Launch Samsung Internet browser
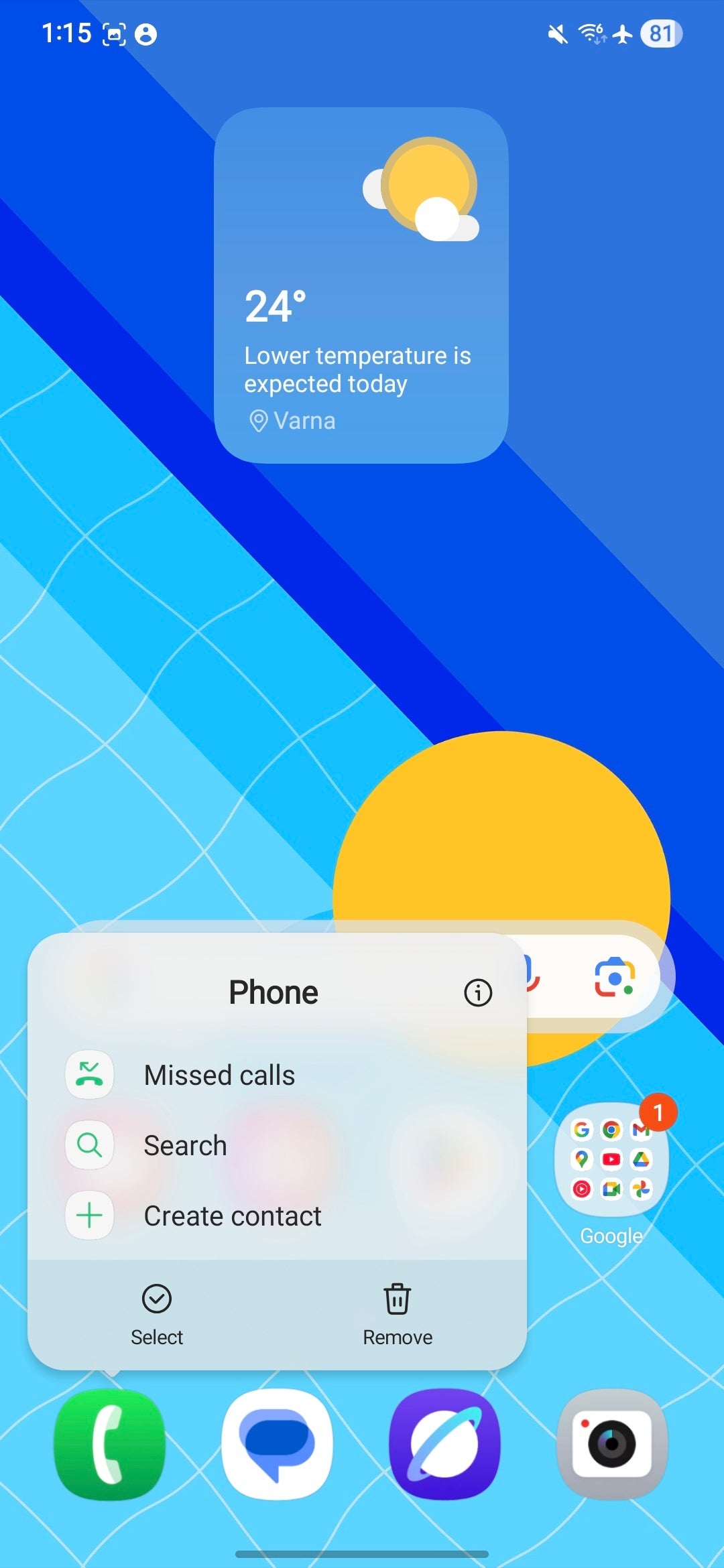The width and height of the screenshot is (724, 1568). [444, 1444]
